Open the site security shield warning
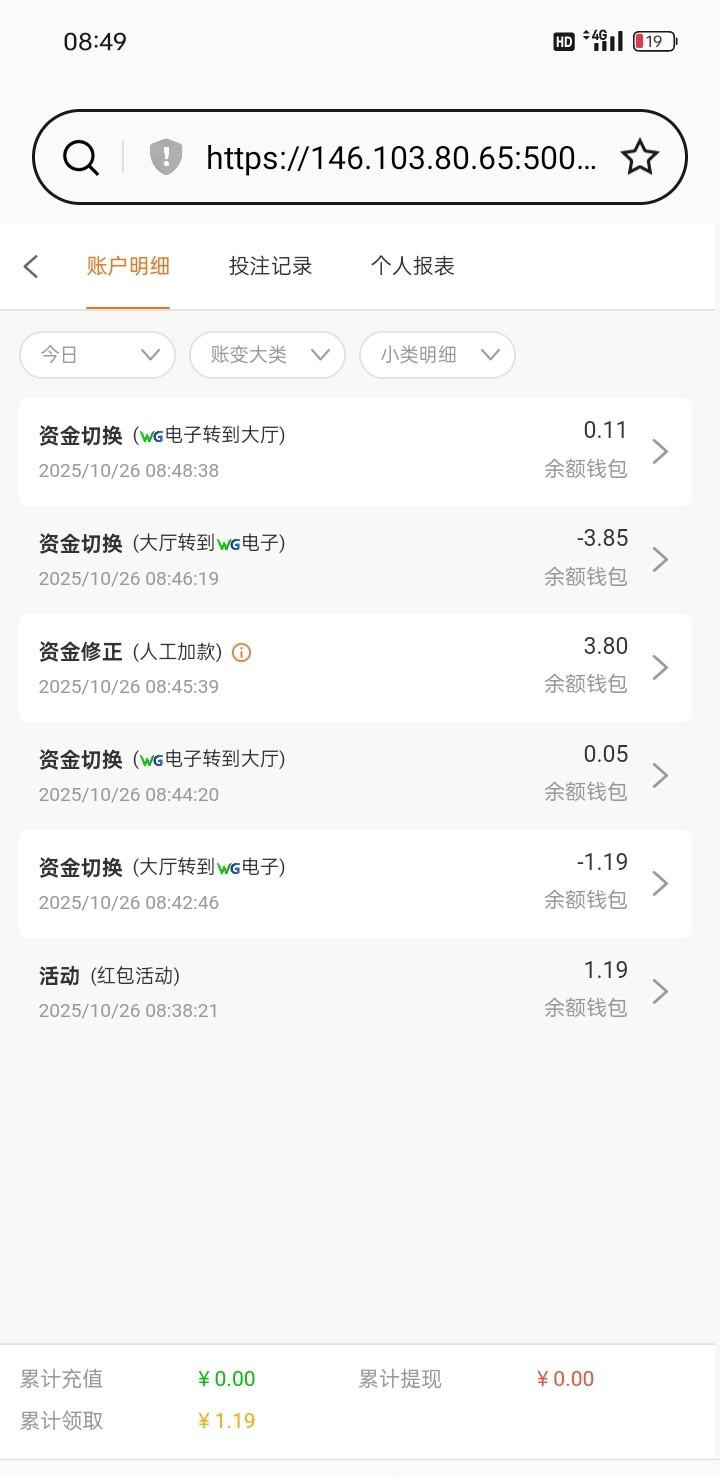Image resolution: width=720 pixels, height=1477 pixels. 166,158
